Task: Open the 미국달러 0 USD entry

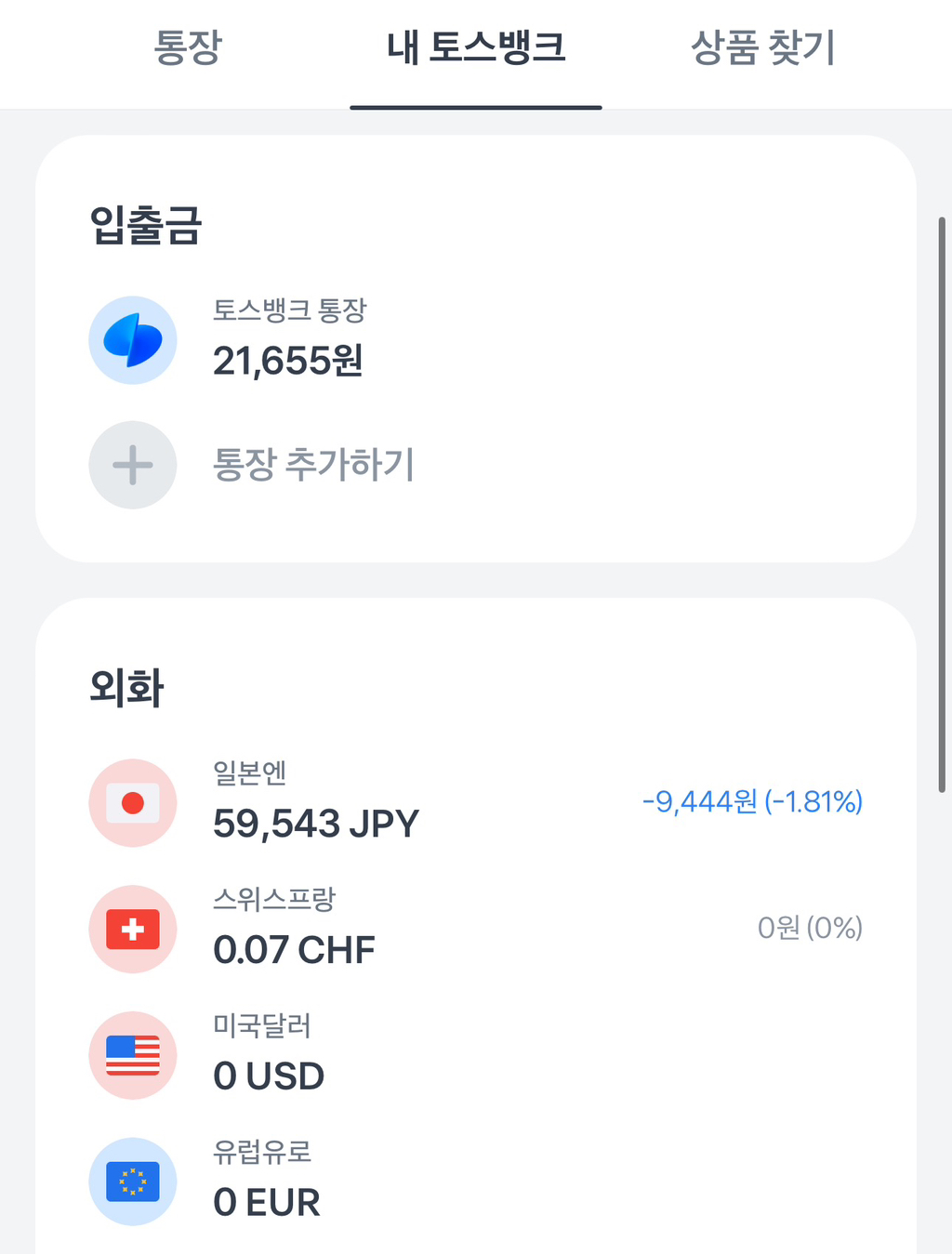Action: click(268, 1055)
